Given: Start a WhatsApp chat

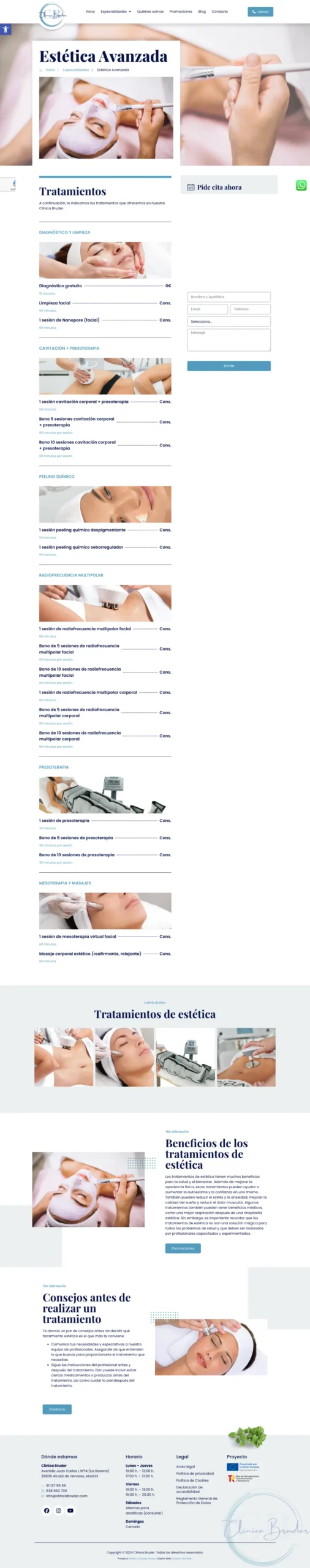Looking at the screenshot, I should [x=301, y=186].
